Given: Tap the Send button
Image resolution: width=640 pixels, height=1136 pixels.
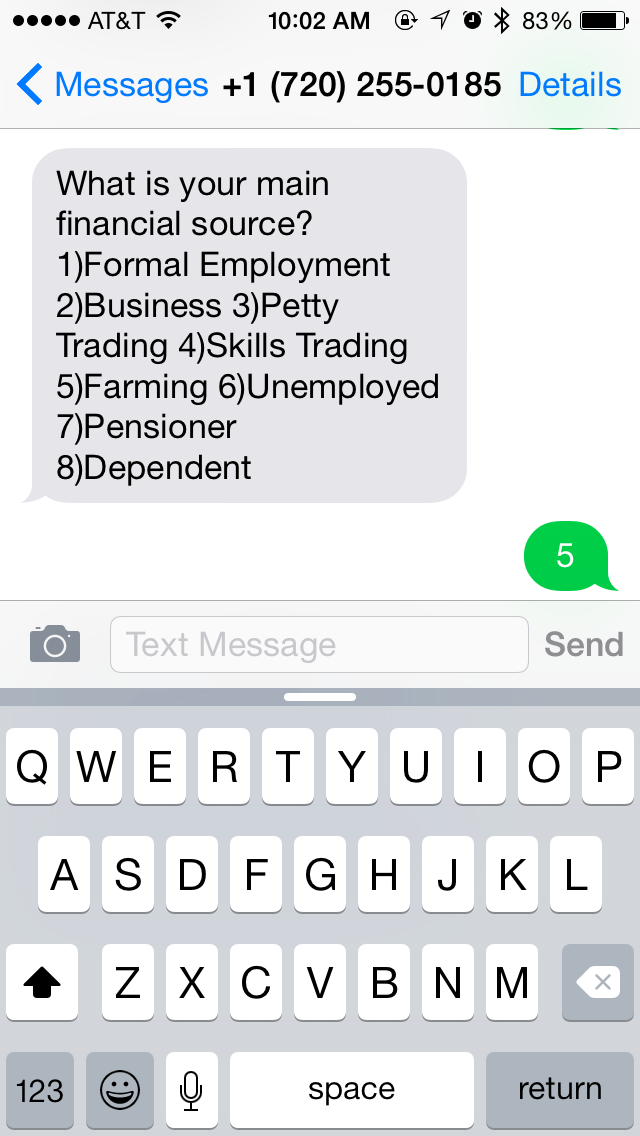Looking at the screenshot, I should coord(583,644).
